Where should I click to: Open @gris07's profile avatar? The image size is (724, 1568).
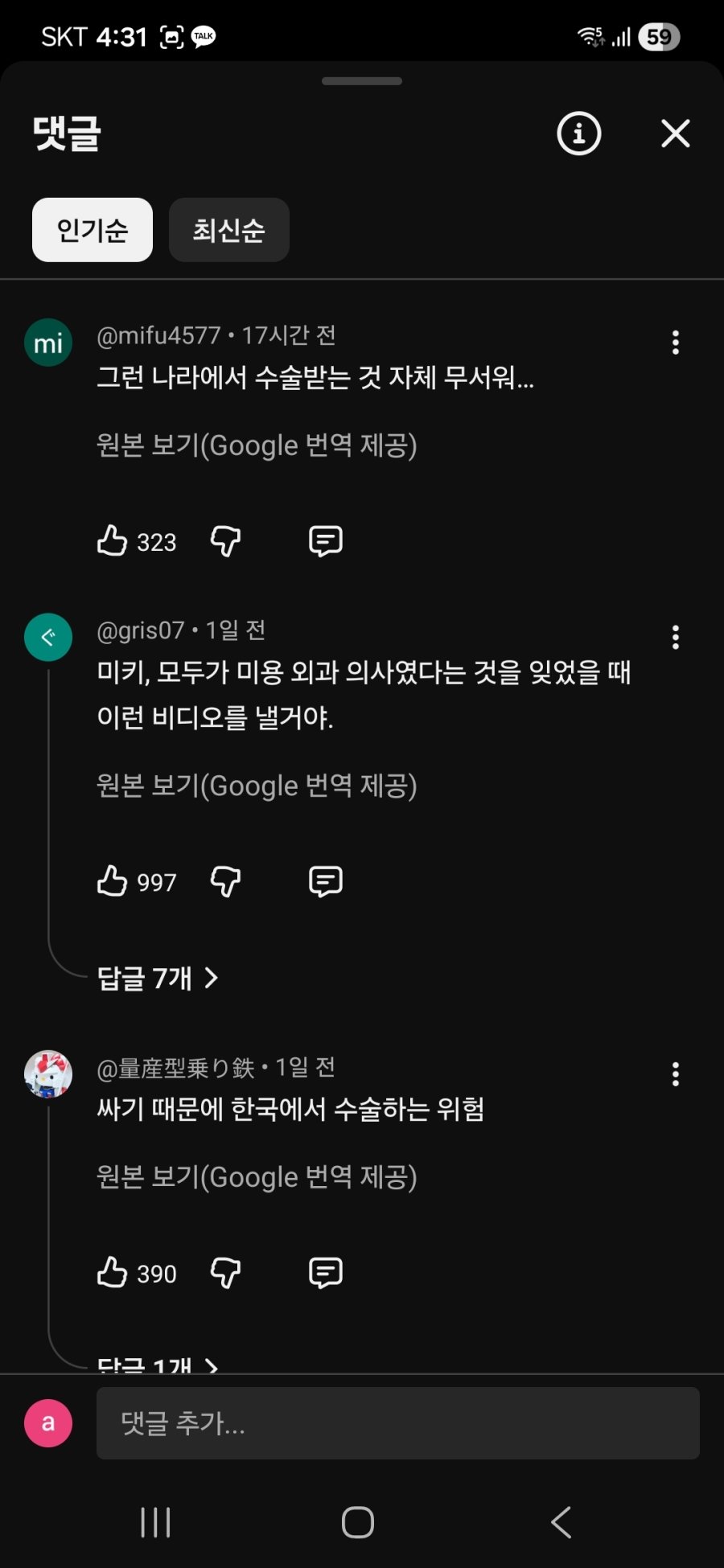[48, 638]
